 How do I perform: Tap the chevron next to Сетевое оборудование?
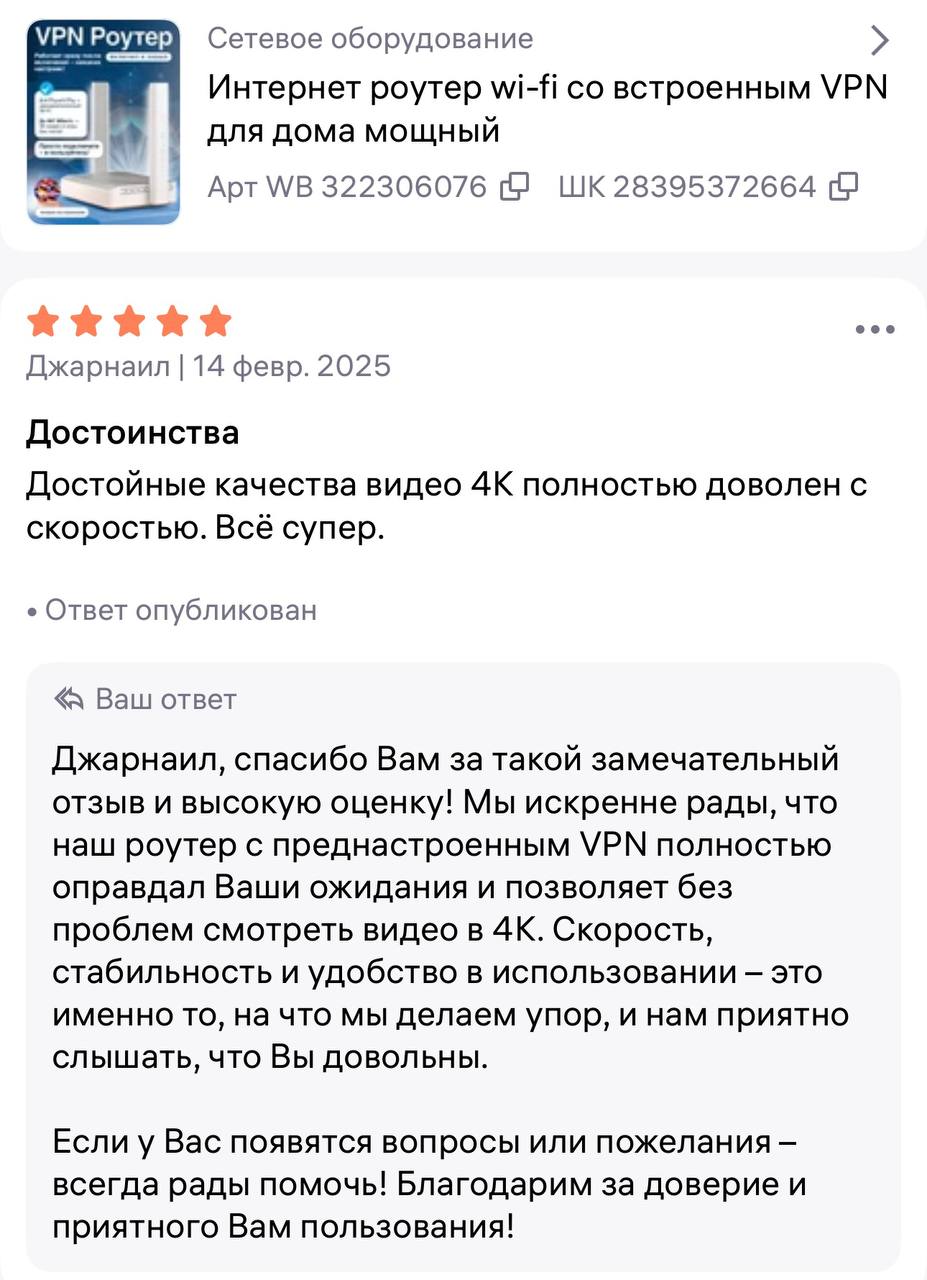click(879, 40)
